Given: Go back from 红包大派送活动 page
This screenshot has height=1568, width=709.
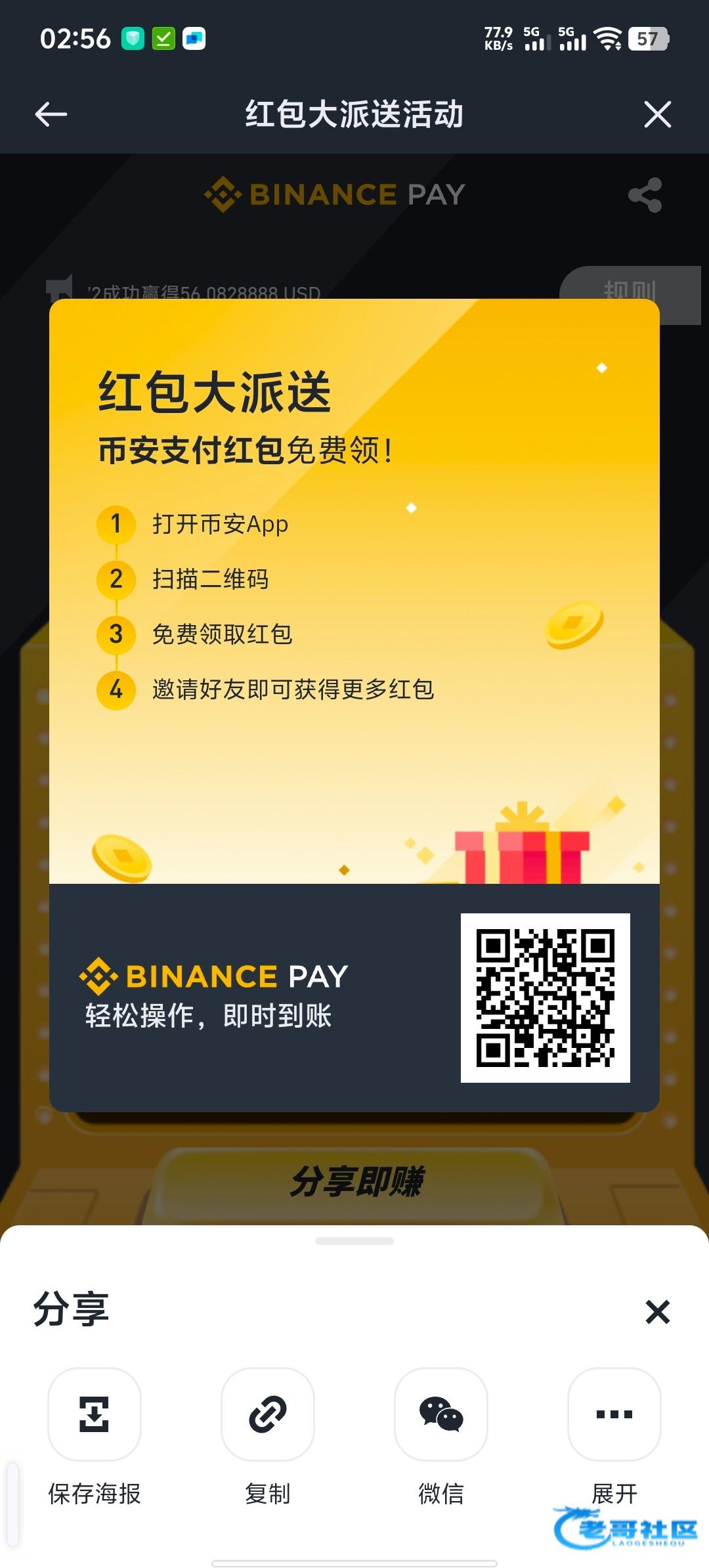Looking at the screenshot, I should pyautogui.click(x=51, y=114).
